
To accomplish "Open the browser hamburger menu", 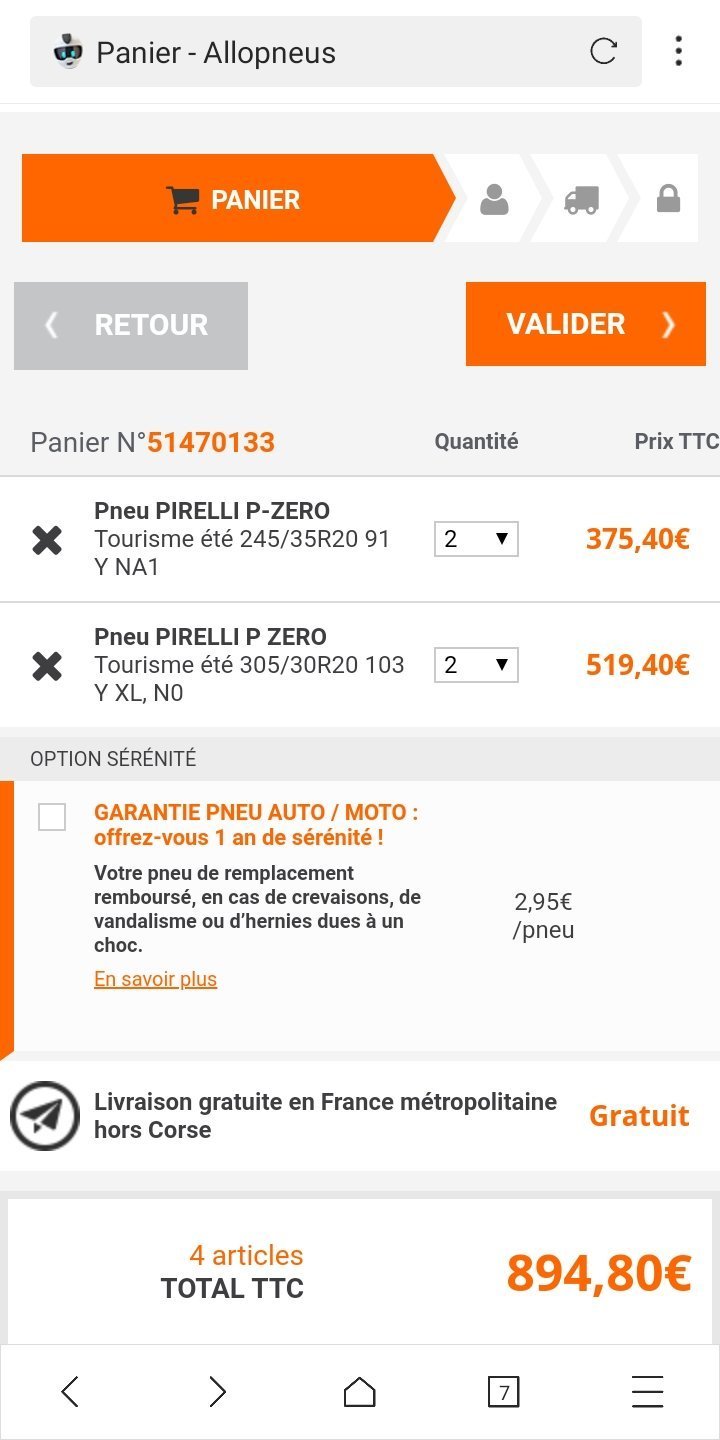I will 648,1391.
